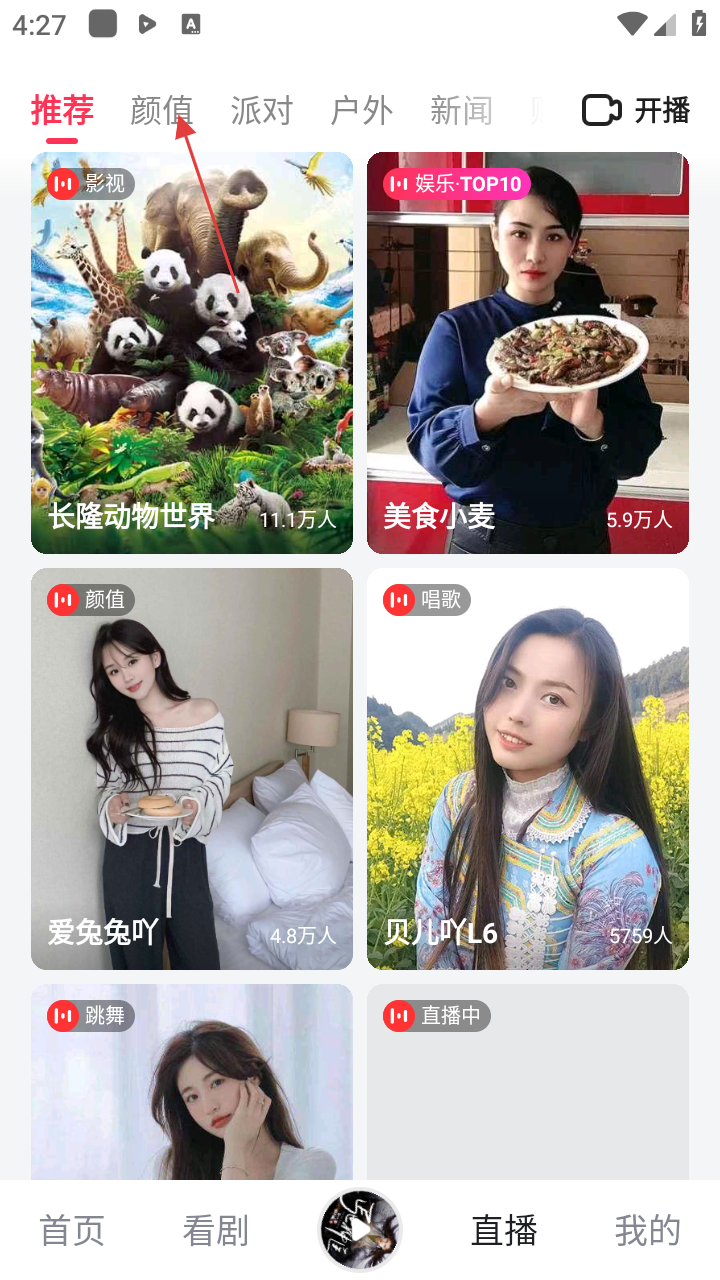720x1280 pixels.
Task: Switch to the 看剧 tab
Action: tap(216, 1231)
